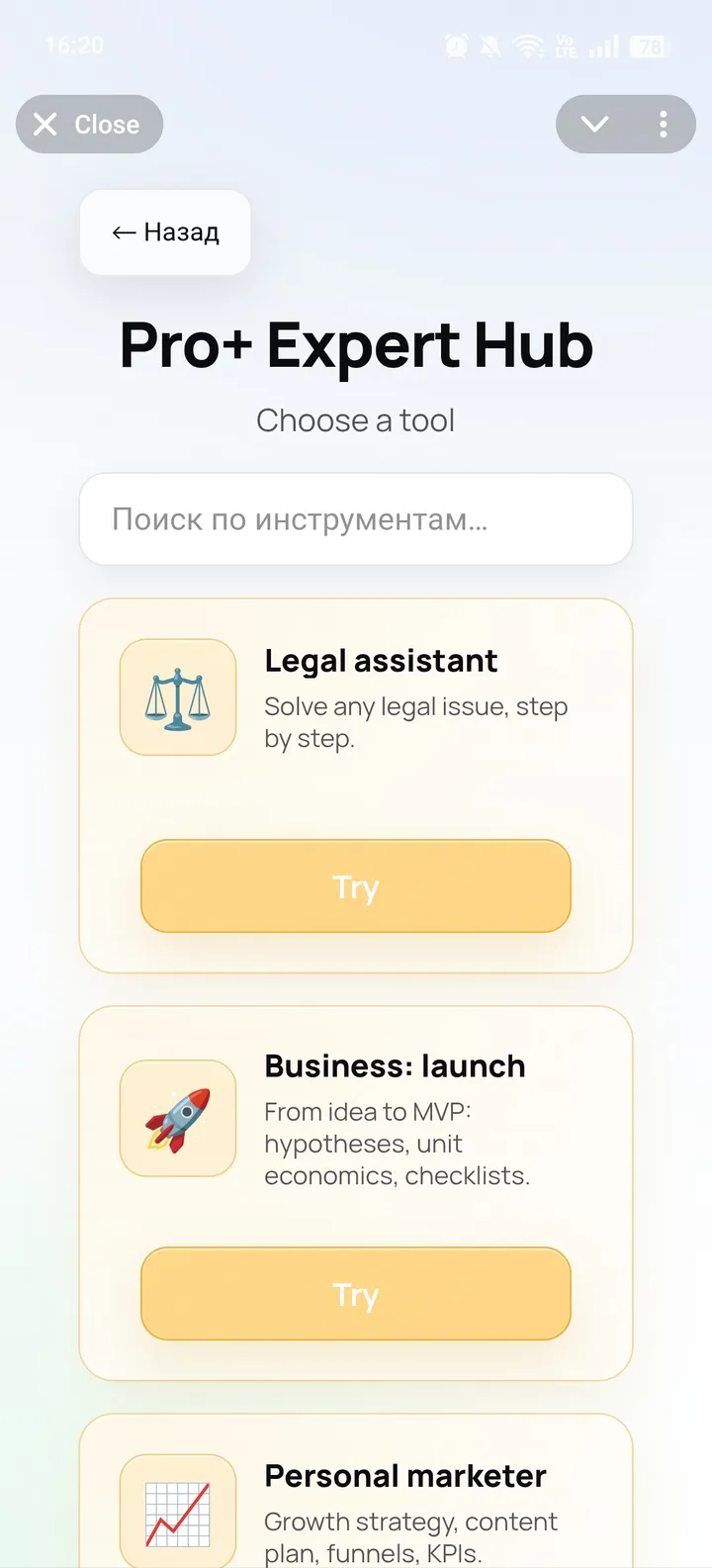Open the Legal assistant card

355,885
